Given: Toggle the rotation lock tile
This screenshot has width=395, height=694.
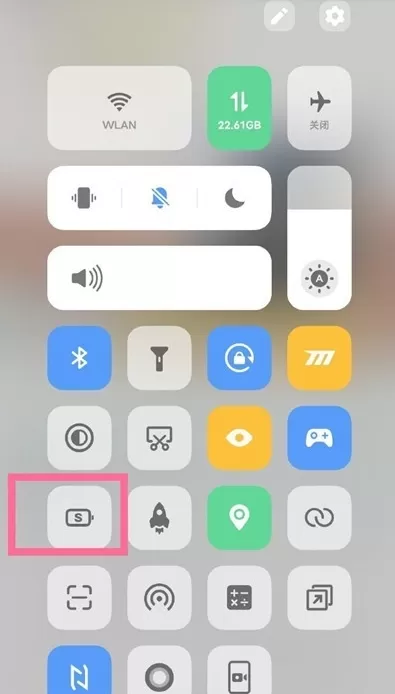Looking at the screenshot, I should (239, 358).
